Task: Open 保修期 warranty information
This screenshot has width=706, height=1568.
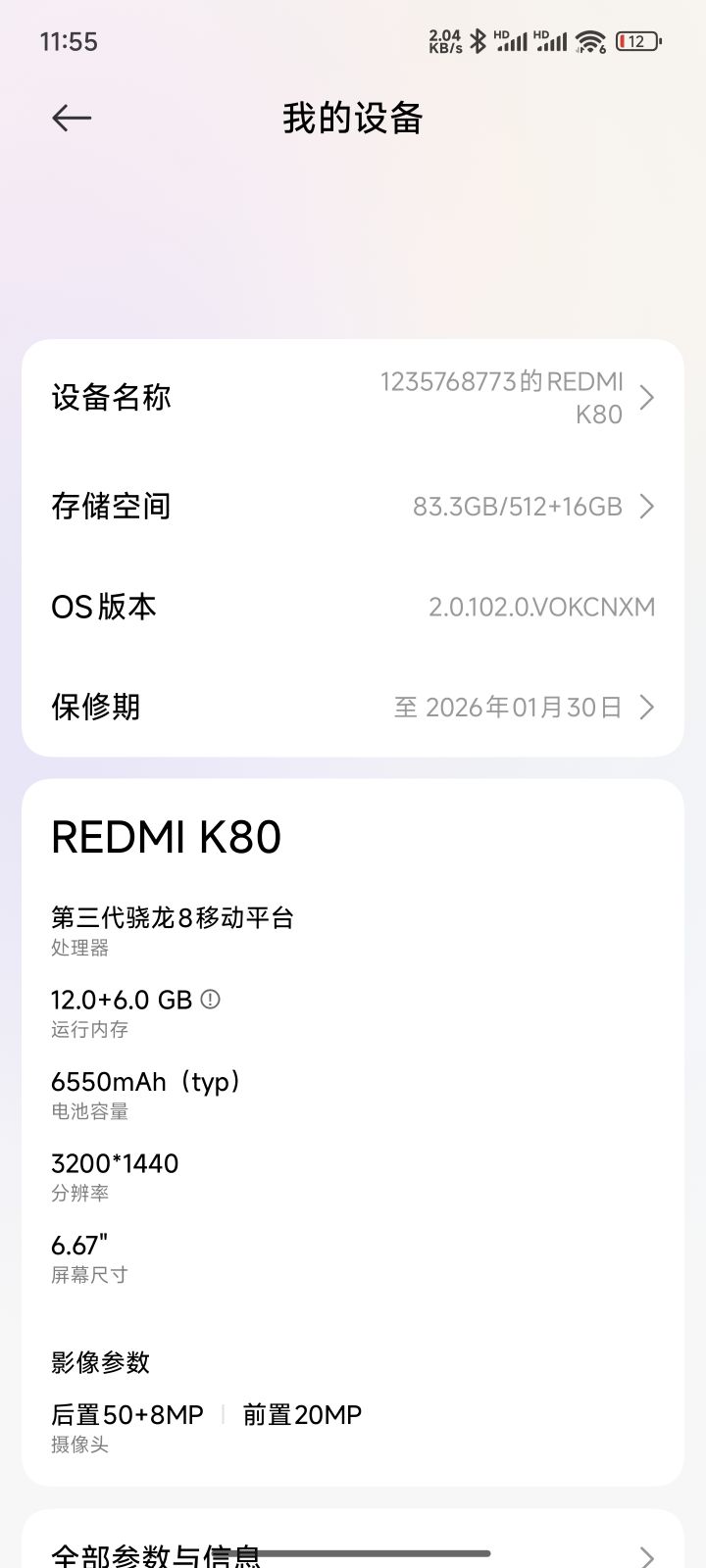Action: pos(353,707)
